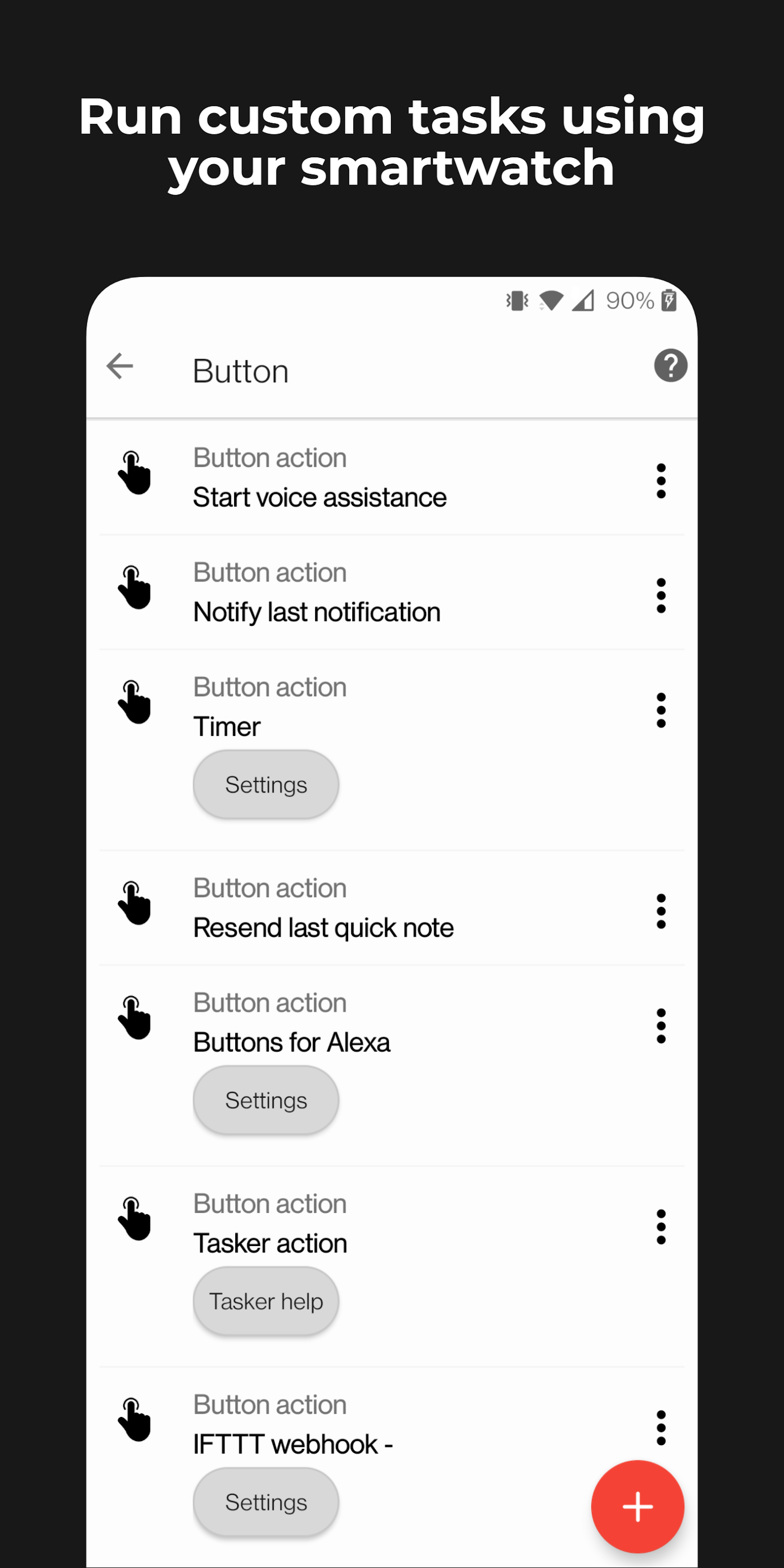Open Settings for the IFTTT webhook action
Viewport: 784px width, 1568px height.
point(266,1501)
